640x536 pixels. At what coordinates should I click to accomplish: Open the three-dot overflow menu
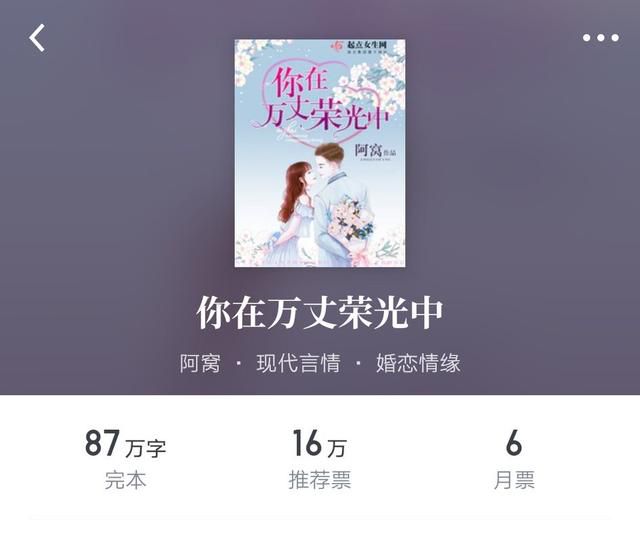pos(600,38)
